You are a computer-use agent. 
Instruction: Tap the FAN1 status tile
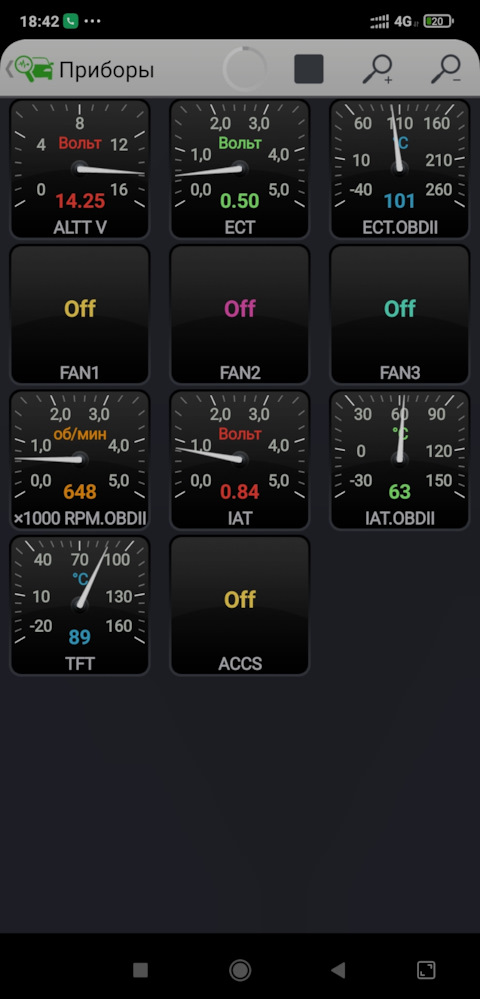[x=80, y=314]
